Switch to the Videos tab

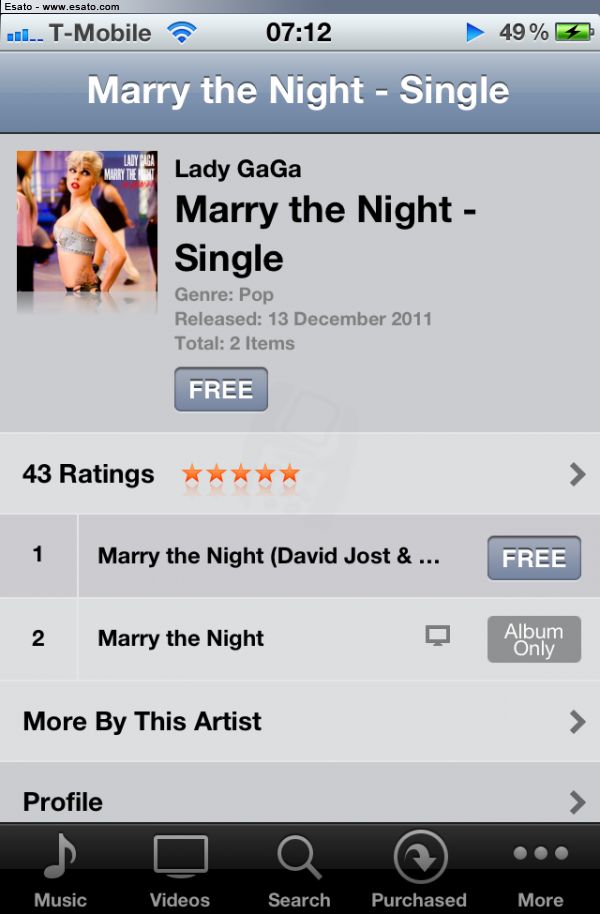(x=180, y=870)
